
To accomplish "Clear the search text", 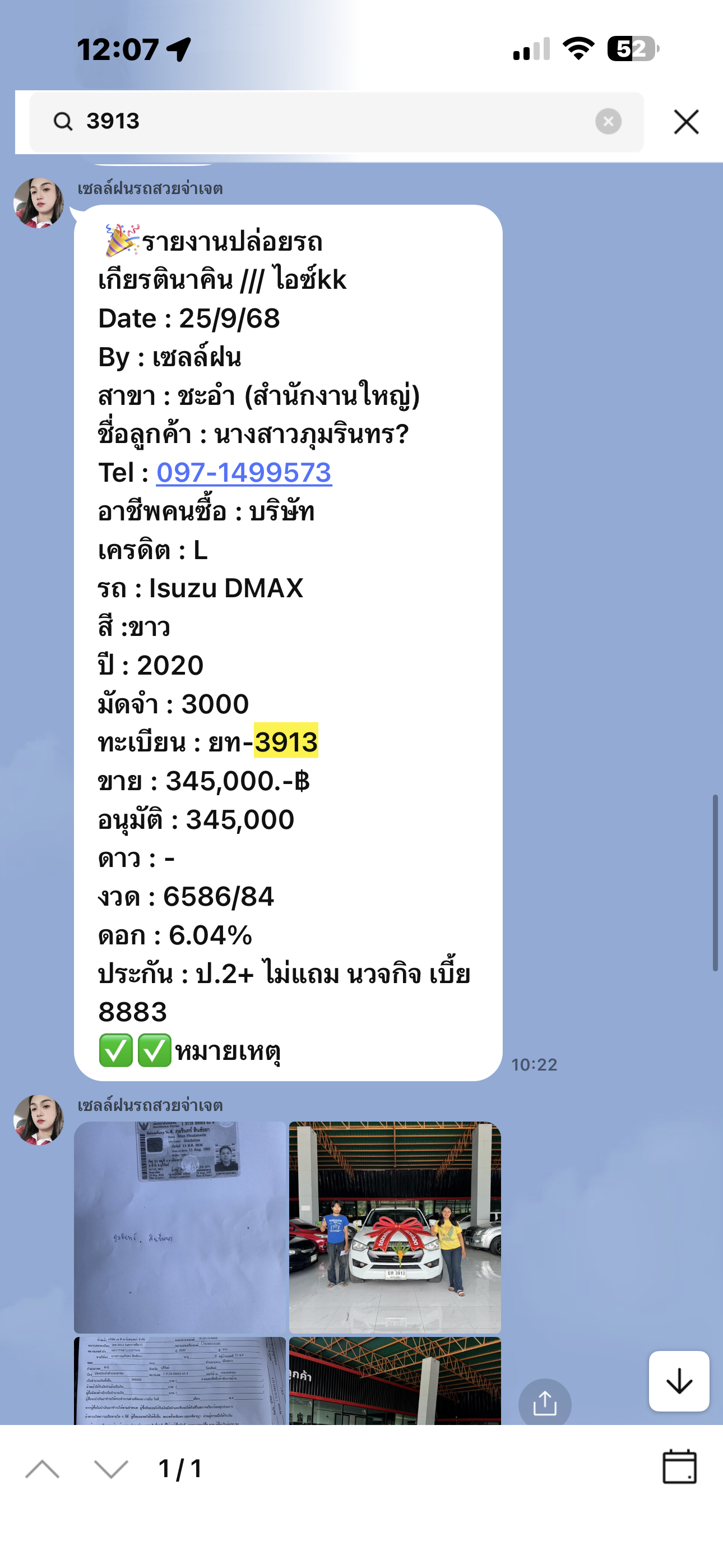I will [x=608, y=122].
